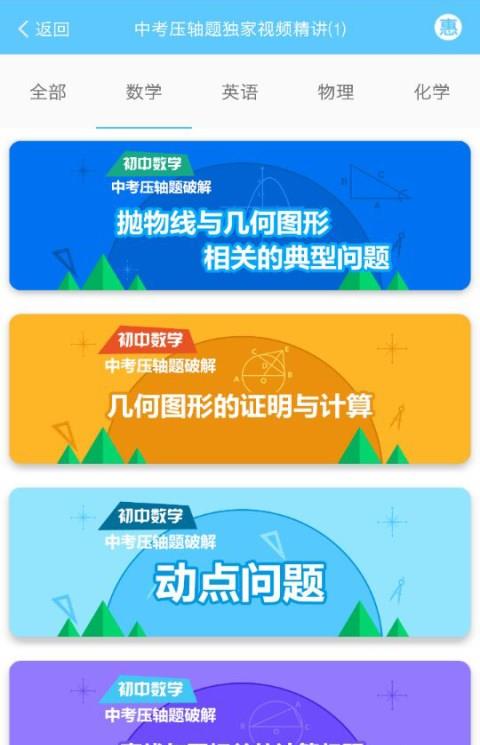Go back using the 返回 button
480x745 pixels.
coord(44,29)
